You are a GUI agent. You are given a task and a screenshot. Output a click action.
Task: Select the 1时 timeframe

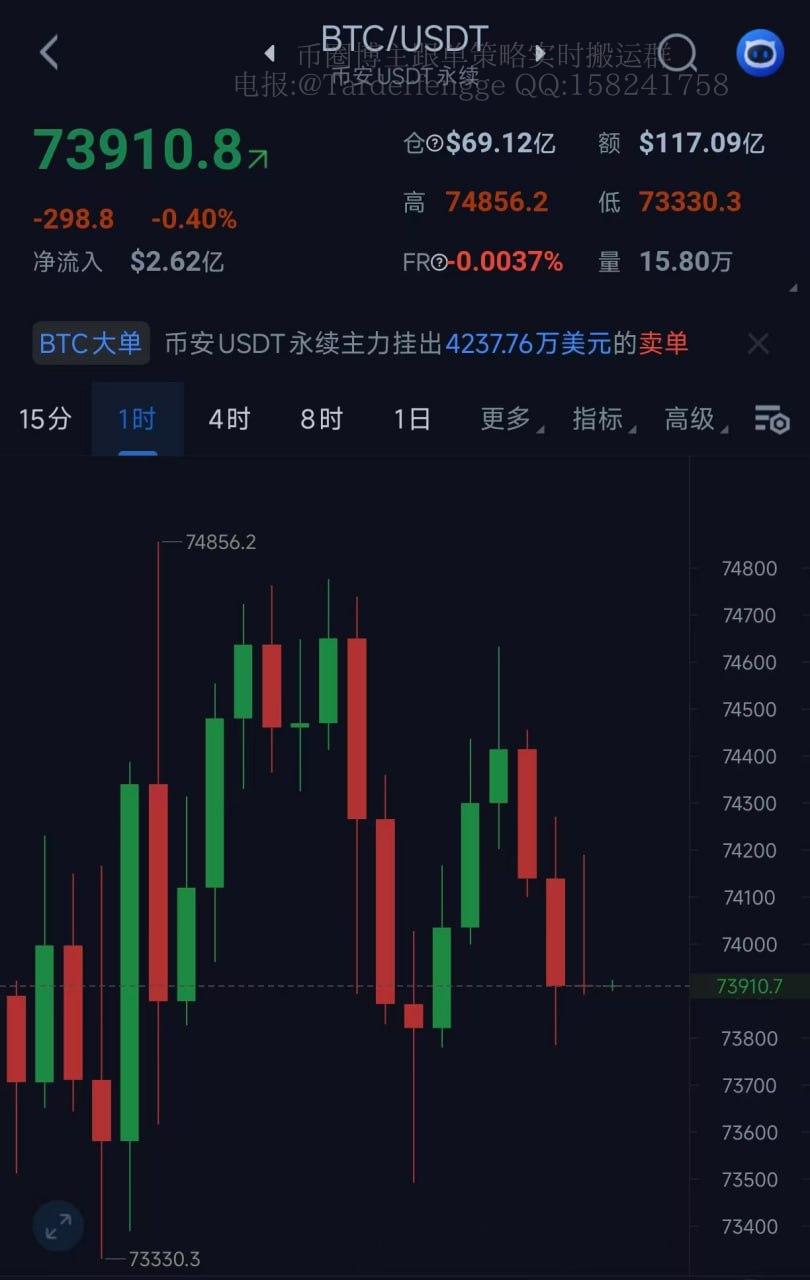click(x=137, y=419)
